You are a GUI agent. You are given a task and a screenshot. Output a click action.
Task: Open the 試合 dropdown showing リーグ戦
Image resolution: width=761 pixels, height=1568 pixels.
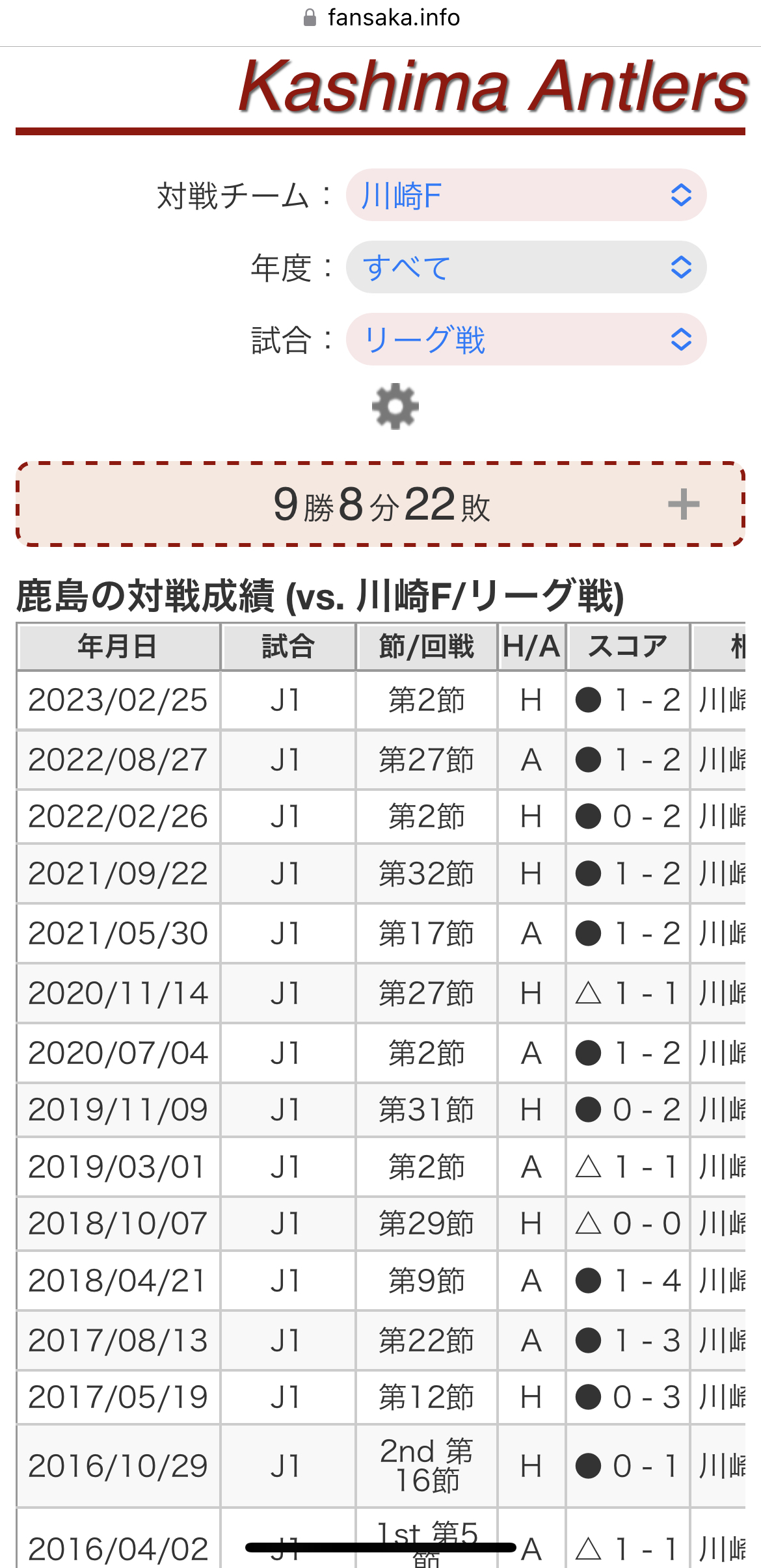(526, 339)
